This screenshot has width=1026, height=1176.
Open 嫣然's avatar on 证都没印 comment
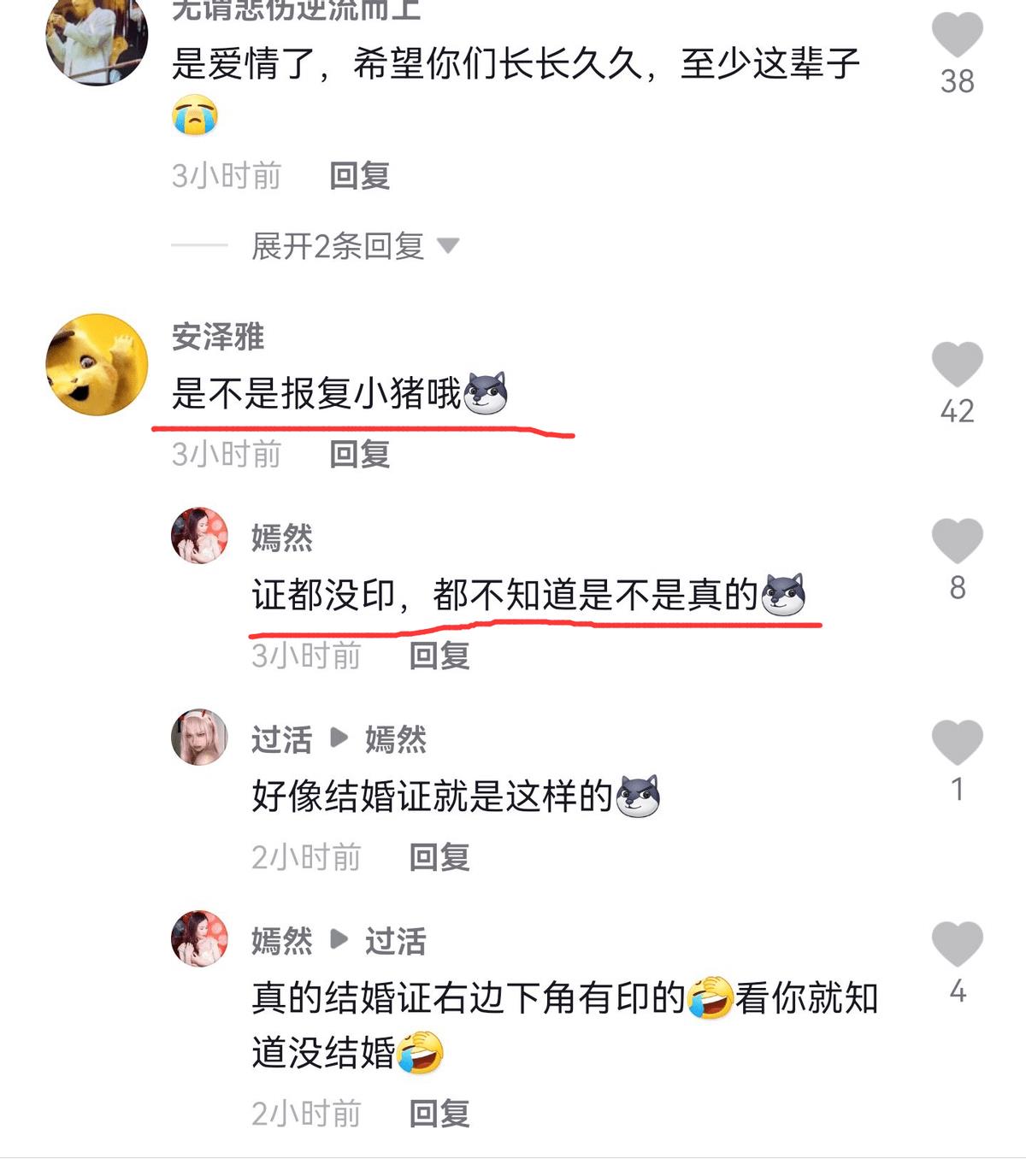click(199, 535)
